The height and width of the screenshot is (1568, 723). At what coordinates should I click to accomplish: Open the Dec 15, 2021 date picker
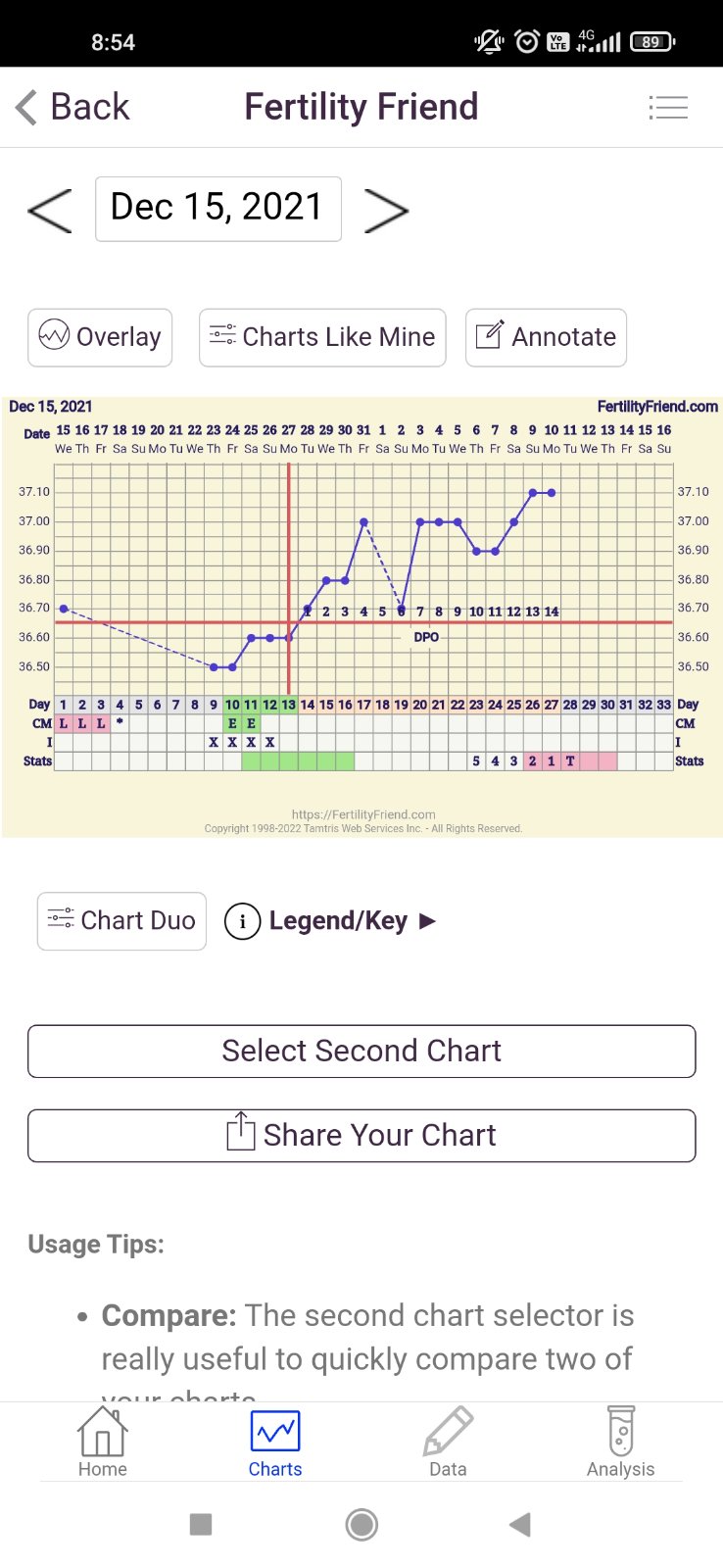(x=217, y=209)
